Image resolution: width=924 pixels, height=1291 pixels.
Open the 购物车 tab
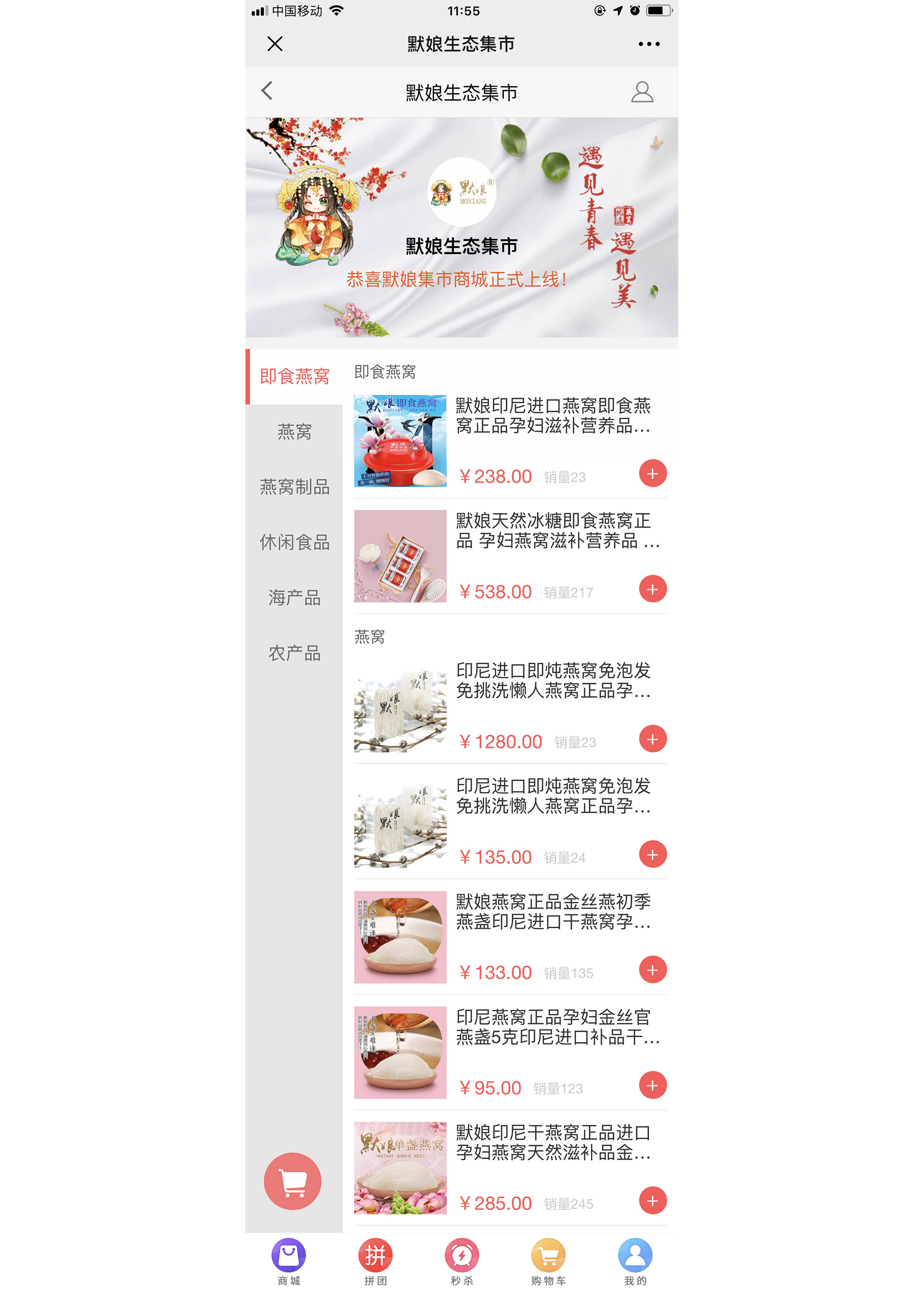pos(548,1261)
